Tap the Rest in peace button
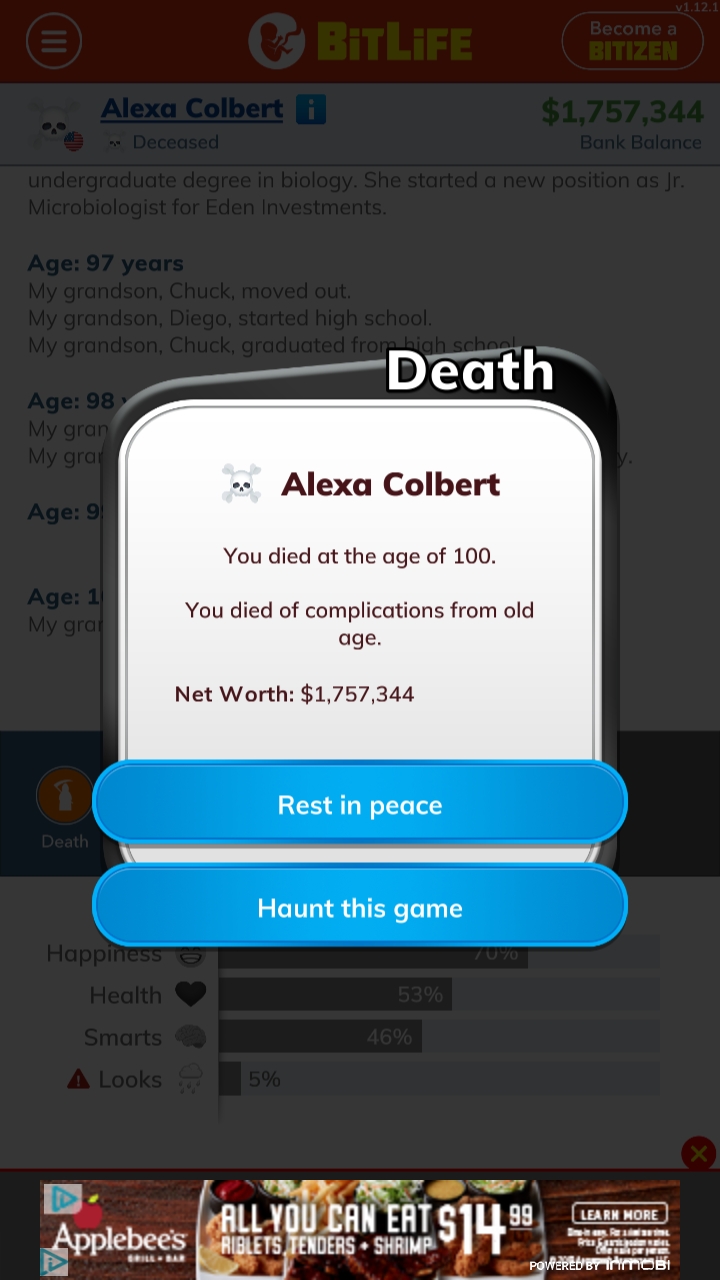Image resolution: width=720 pixels, height=1280 pixels. click(x=360, y=804)
